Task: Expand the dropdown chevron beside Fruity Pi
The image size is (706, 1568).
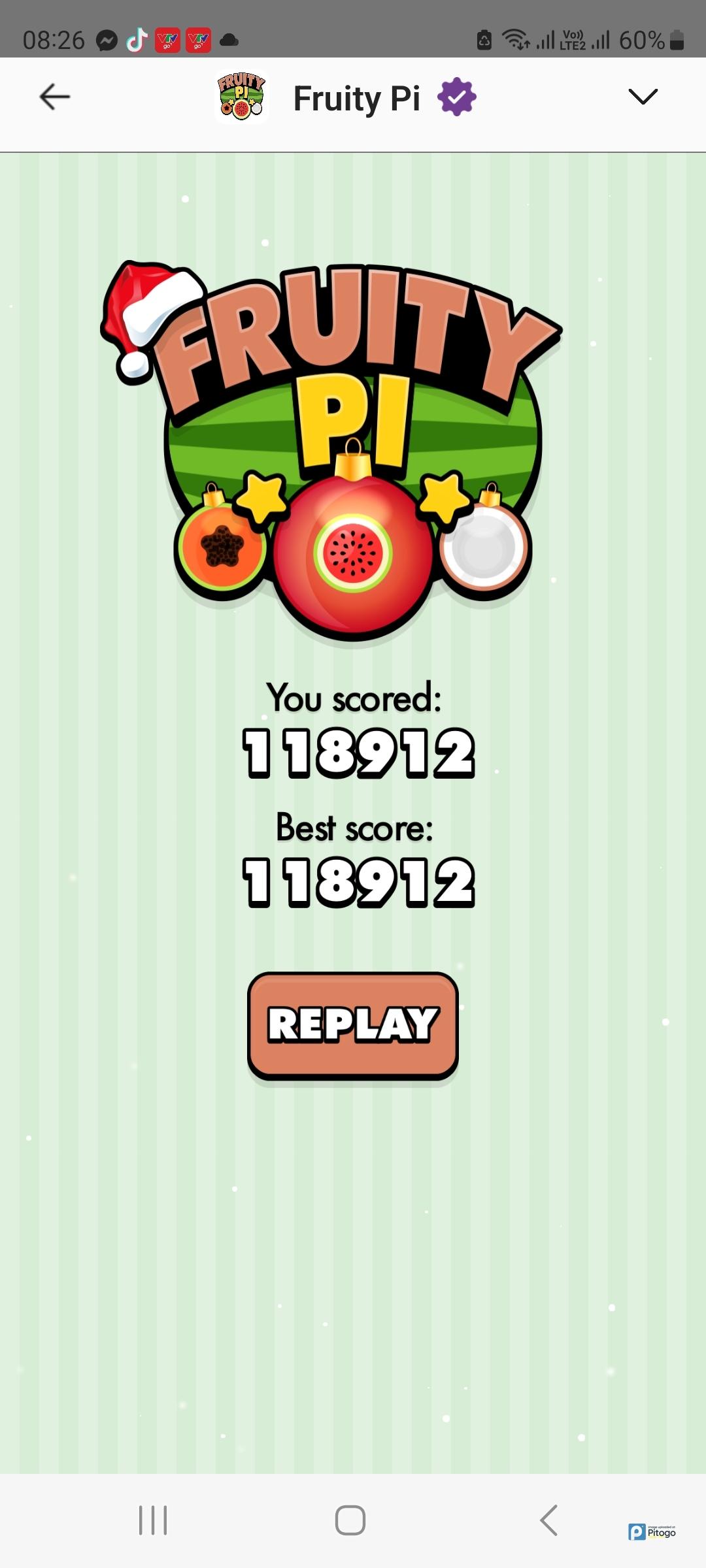Action: pyautogui.click(x=643, y=97)
